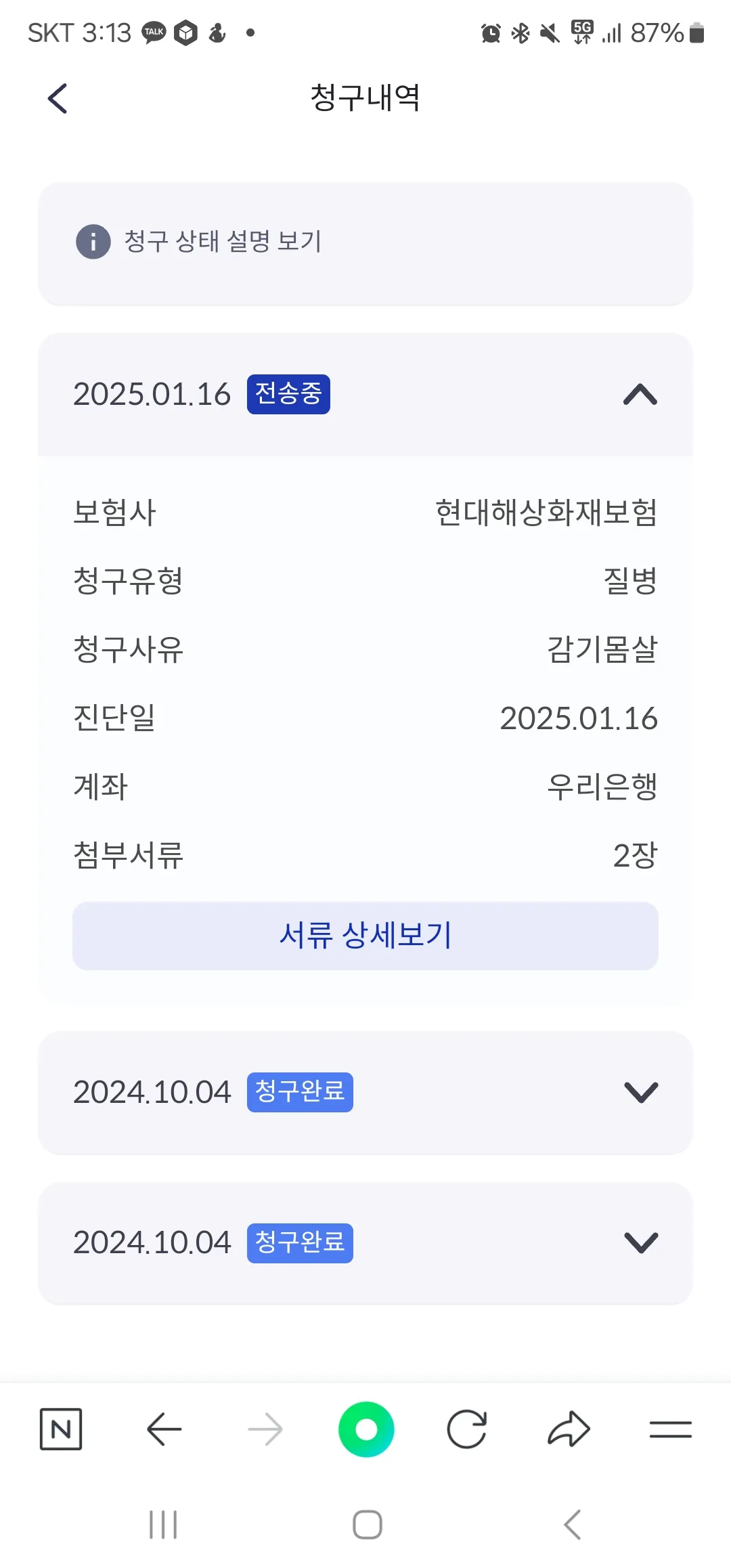This screenshot has height=1568, width=731.
Task: Tap the share arrow icon
Action: (x=569, y=1428)
